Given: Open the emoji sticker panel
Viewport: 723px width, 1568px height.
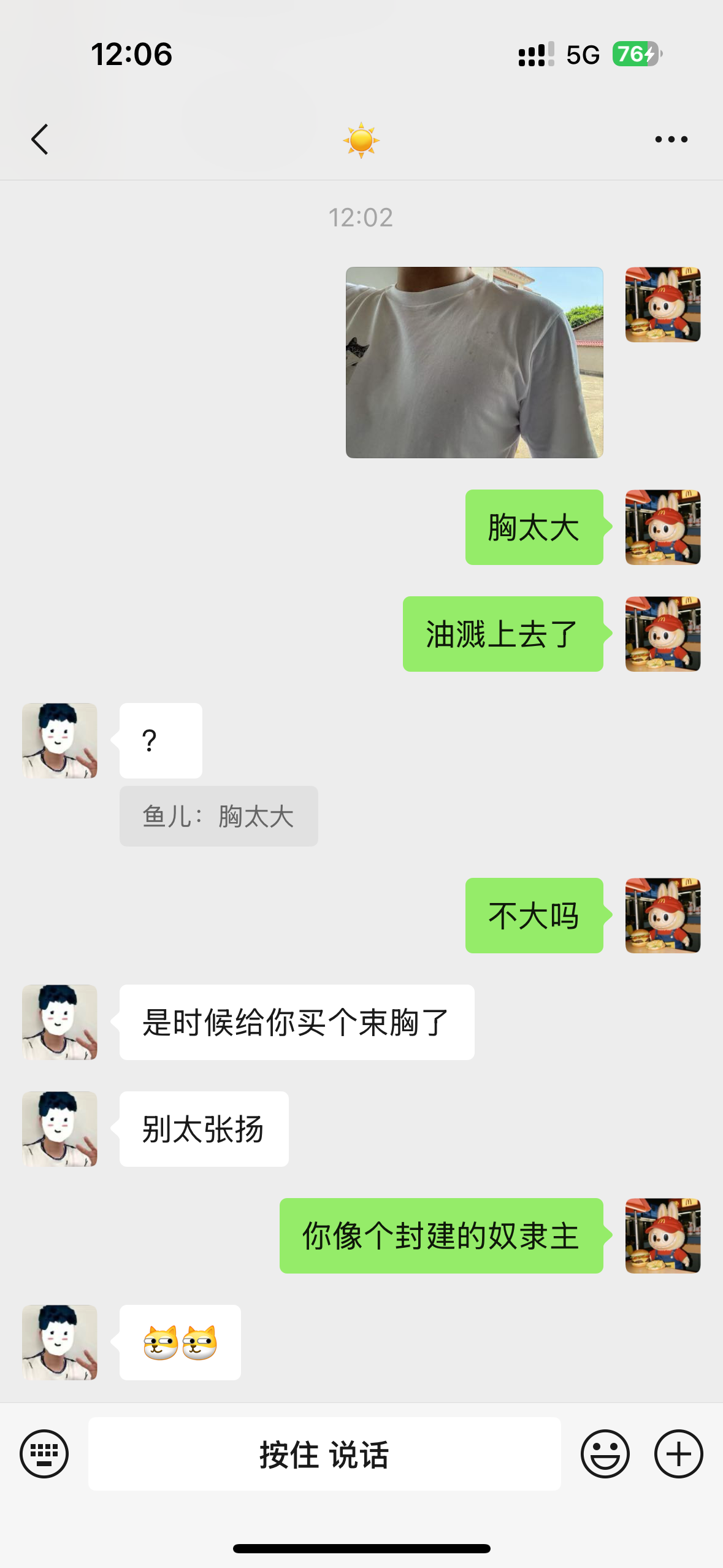Looking at the screenshot, I should [605, 1453].
